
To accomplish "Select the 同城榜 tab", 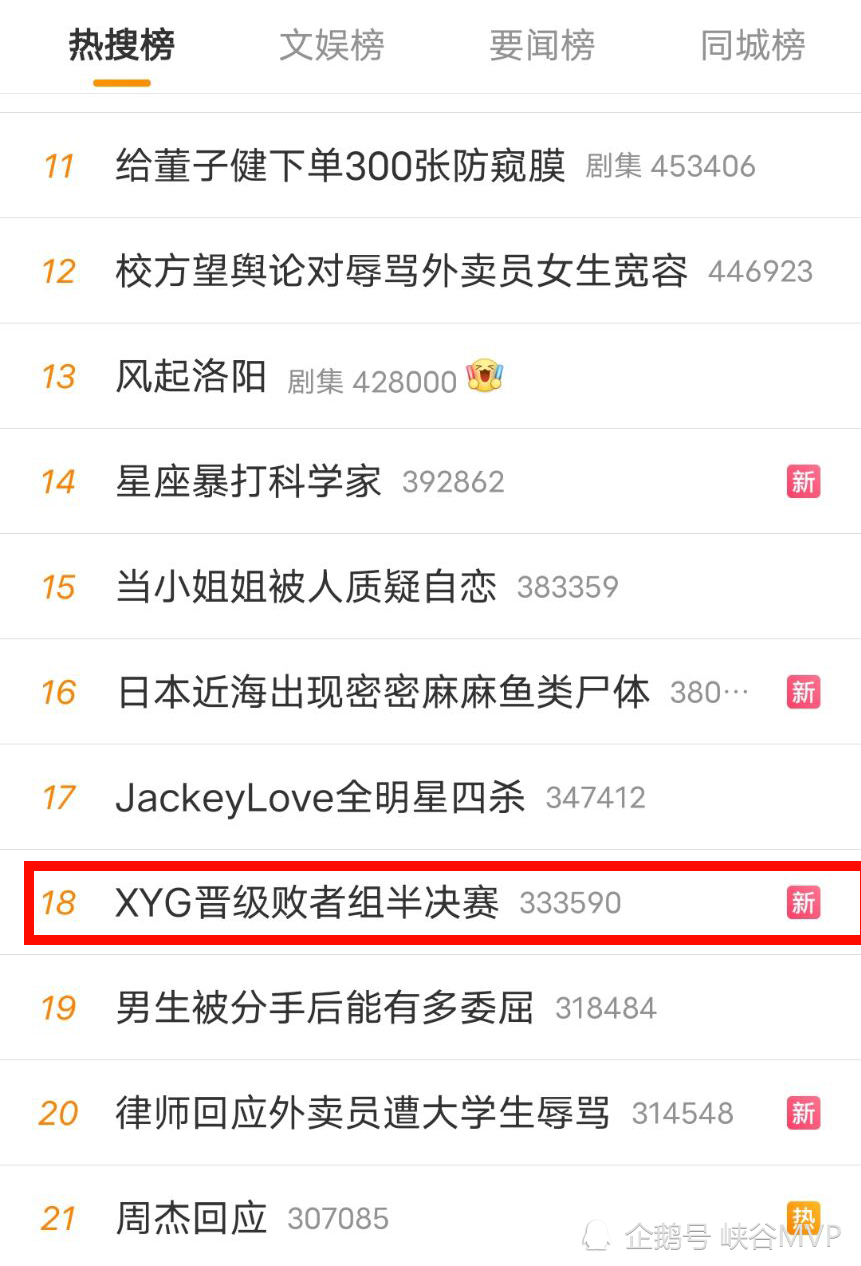I will click(751, 44).
